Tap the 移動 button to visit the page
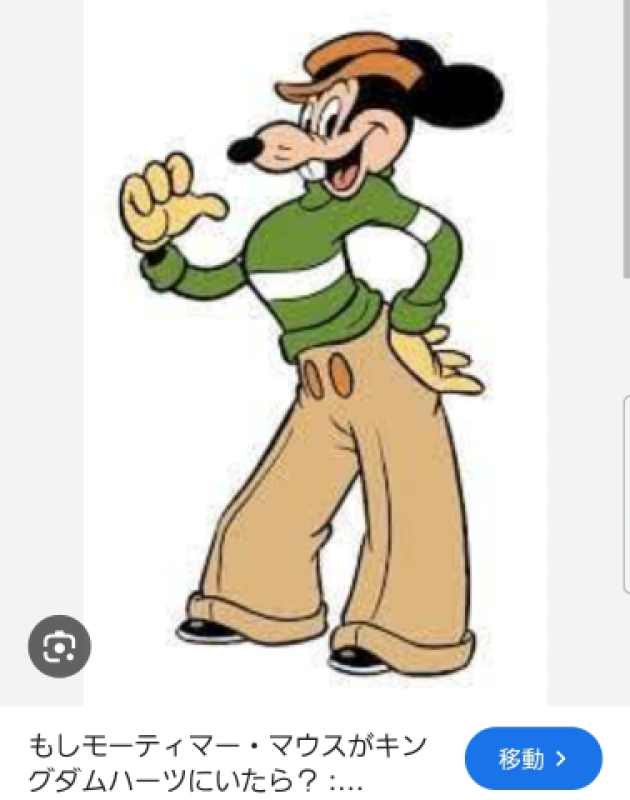The width and height of the screenshot is (630, 800). coord(533,758)
